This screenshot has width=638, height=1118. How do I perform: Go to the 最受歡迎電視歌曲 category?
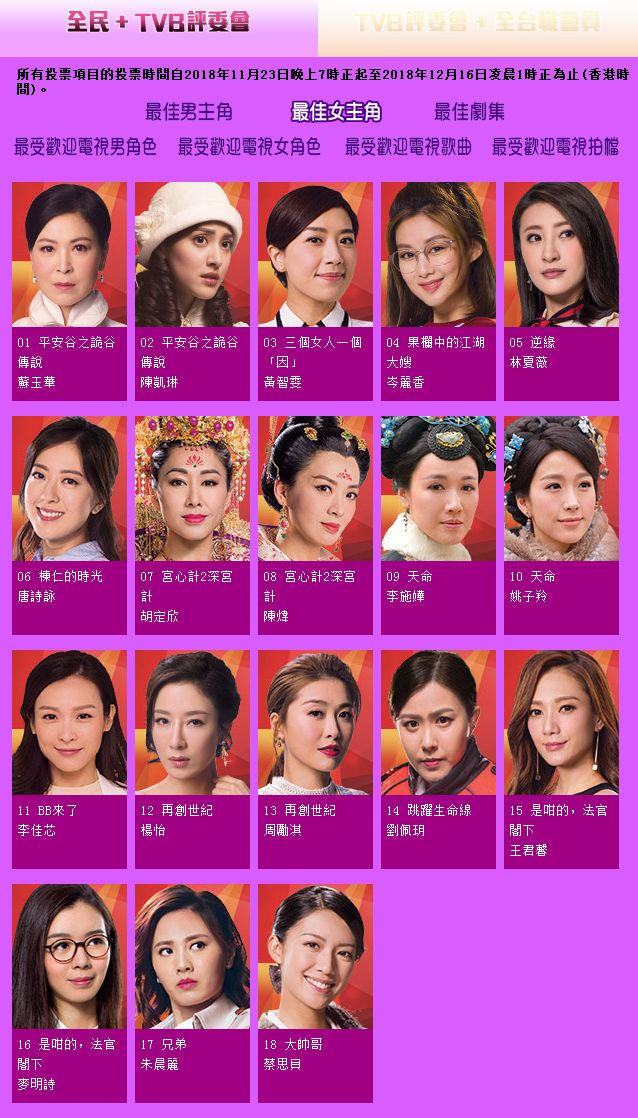pyautogui.click(x=408, y=147)
